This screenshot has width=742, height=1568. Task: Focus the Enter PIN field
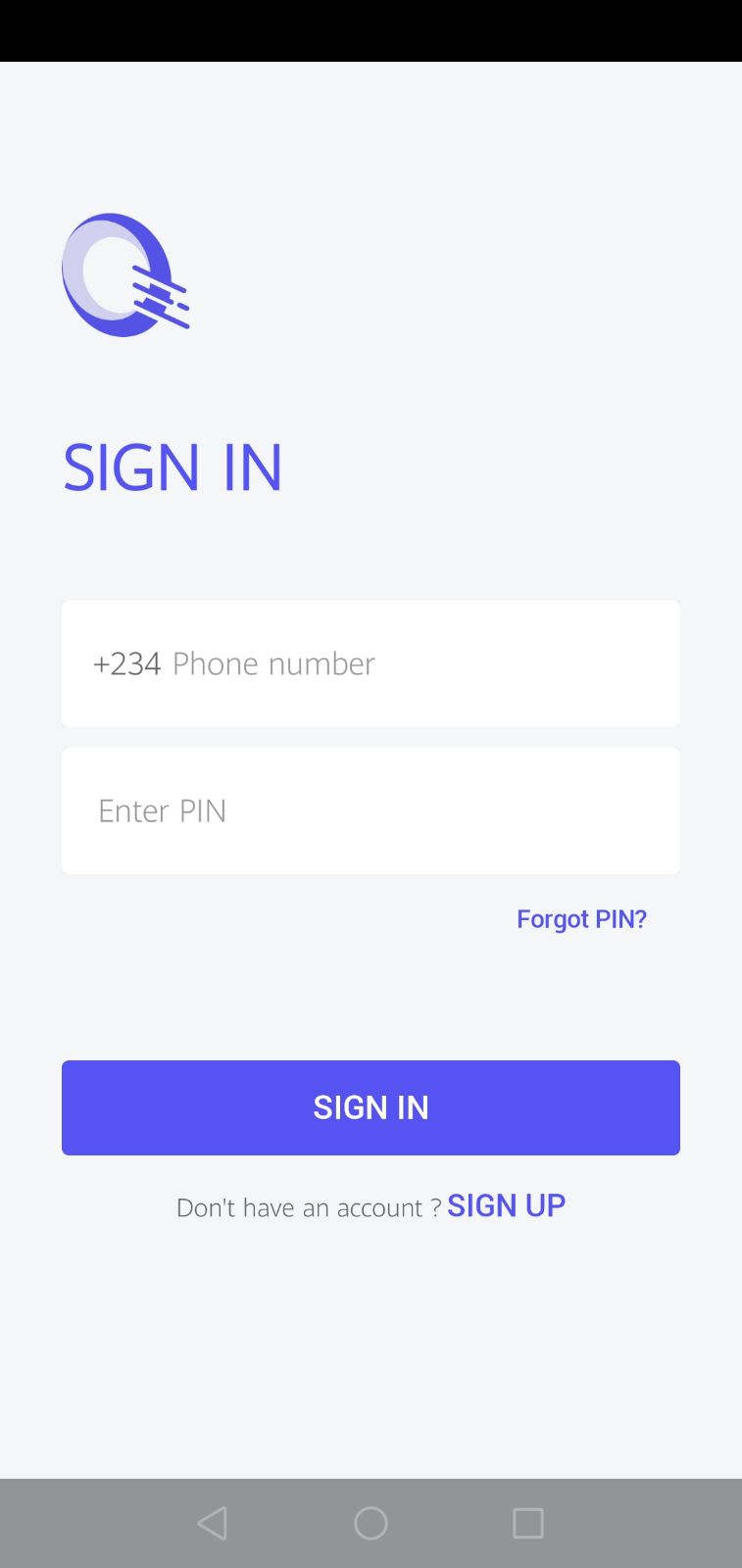[x=371, y=810]
